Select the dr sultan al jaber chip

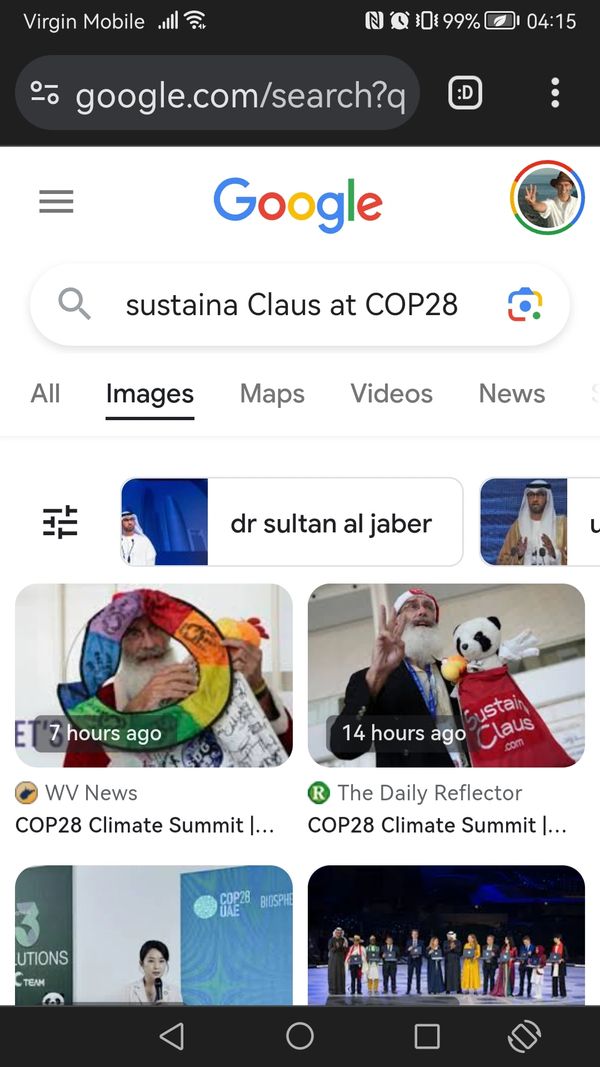(292, 522)
